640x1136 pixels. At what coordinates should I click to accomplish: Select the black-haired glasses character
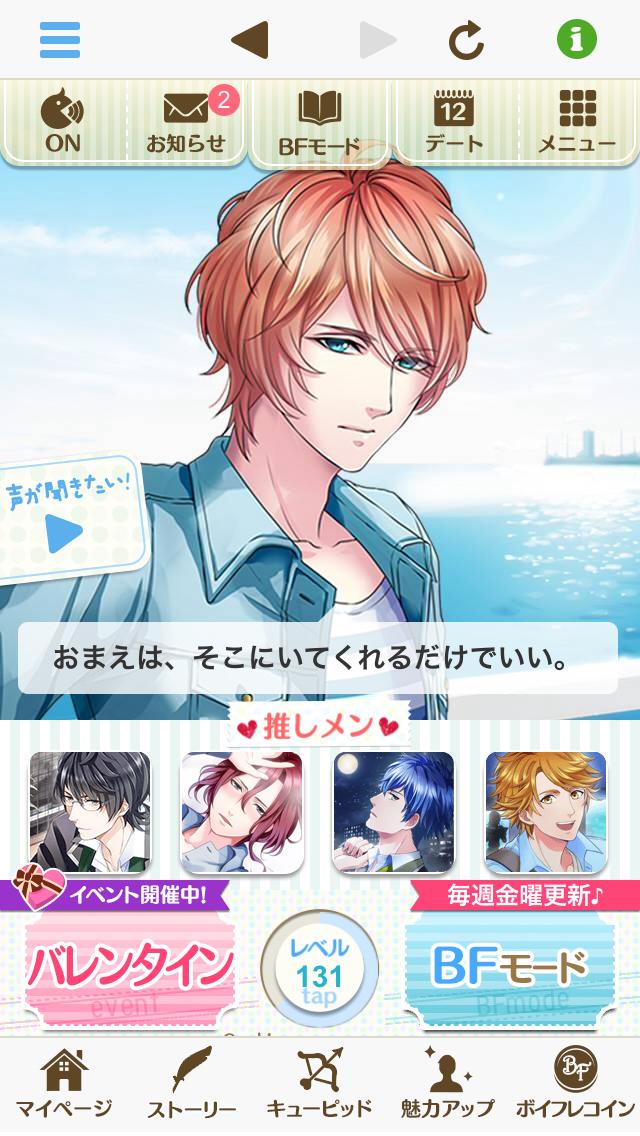tap(90, 812)
